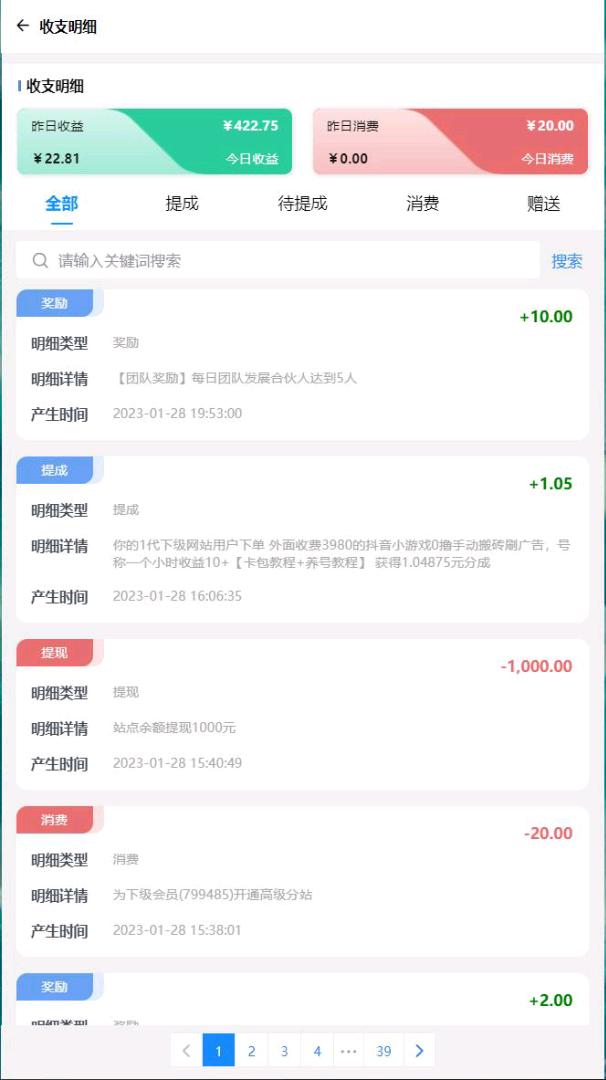Switch to the 待提成 tab
This screenshot has height=1080, width=606.
tap(302, 204)
